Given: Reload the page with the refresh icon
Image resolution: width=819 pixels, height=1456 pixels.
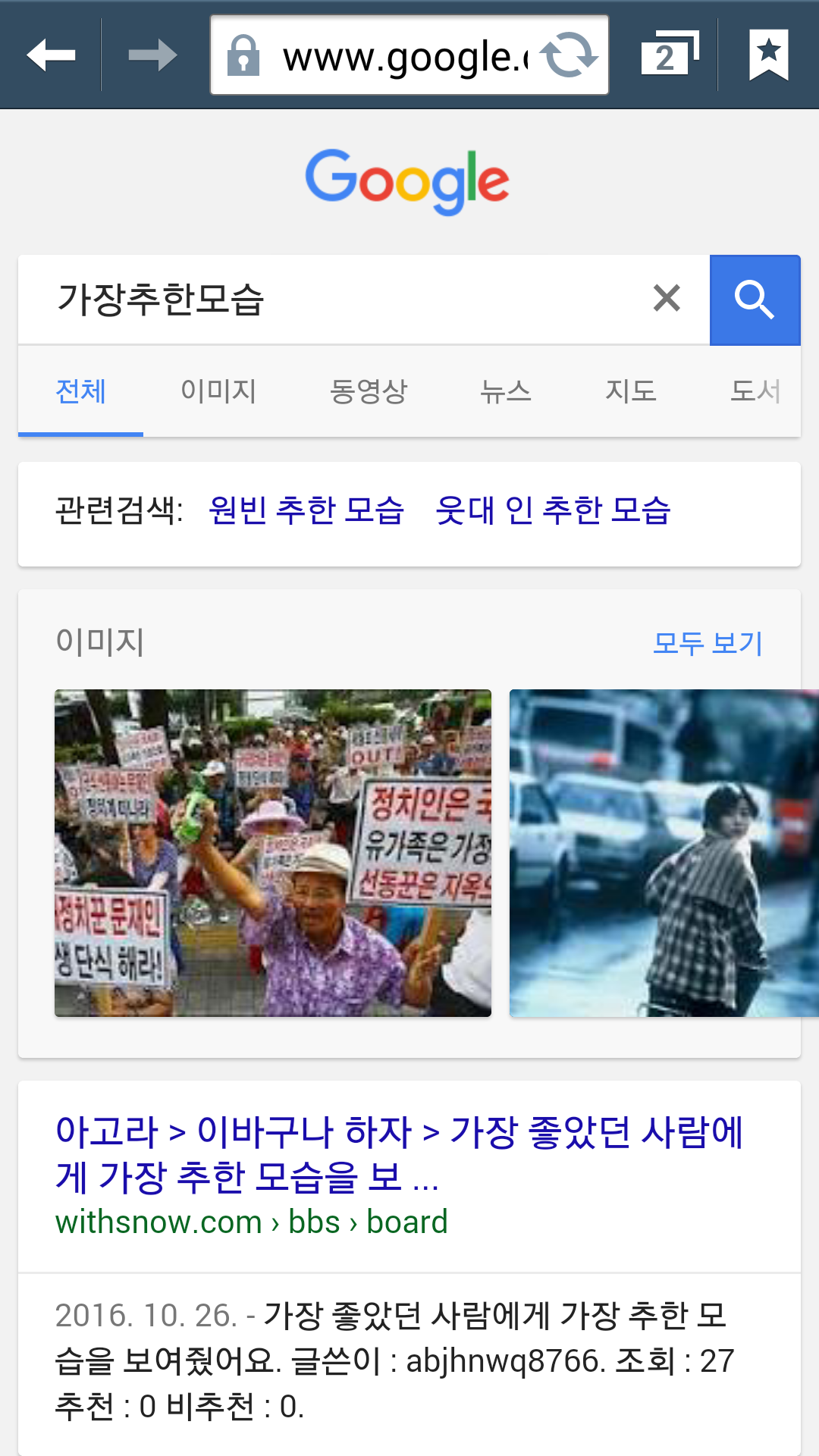Looking at the screenshot, I should pyautogui.click(x=569, y=55).
